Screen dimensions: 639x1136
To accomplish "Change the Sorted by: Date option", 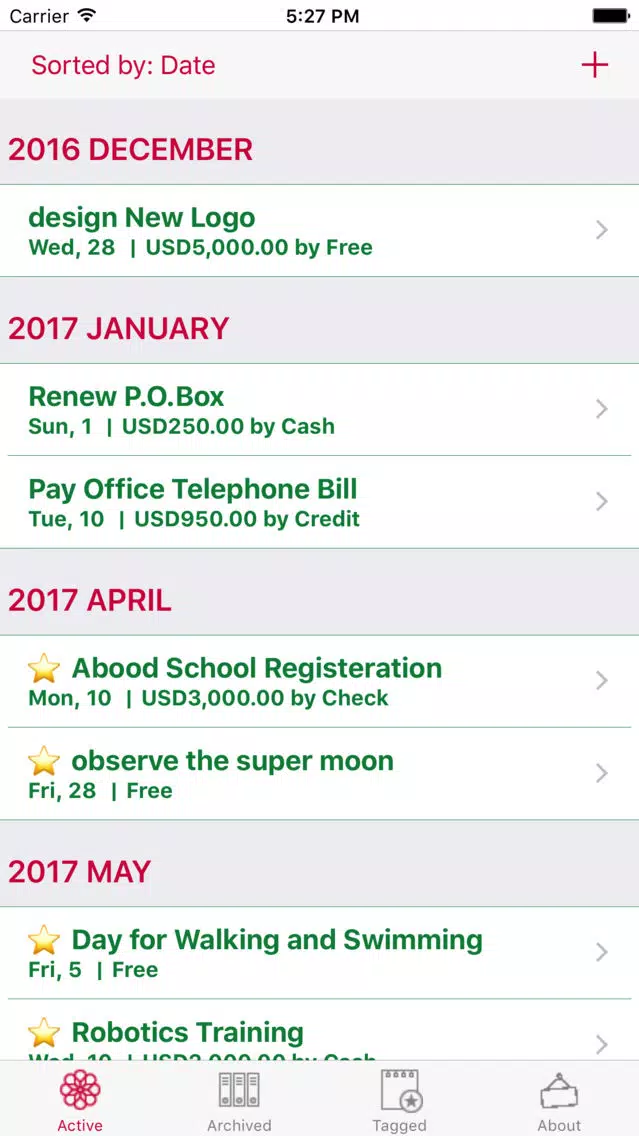I will (123, 65).
